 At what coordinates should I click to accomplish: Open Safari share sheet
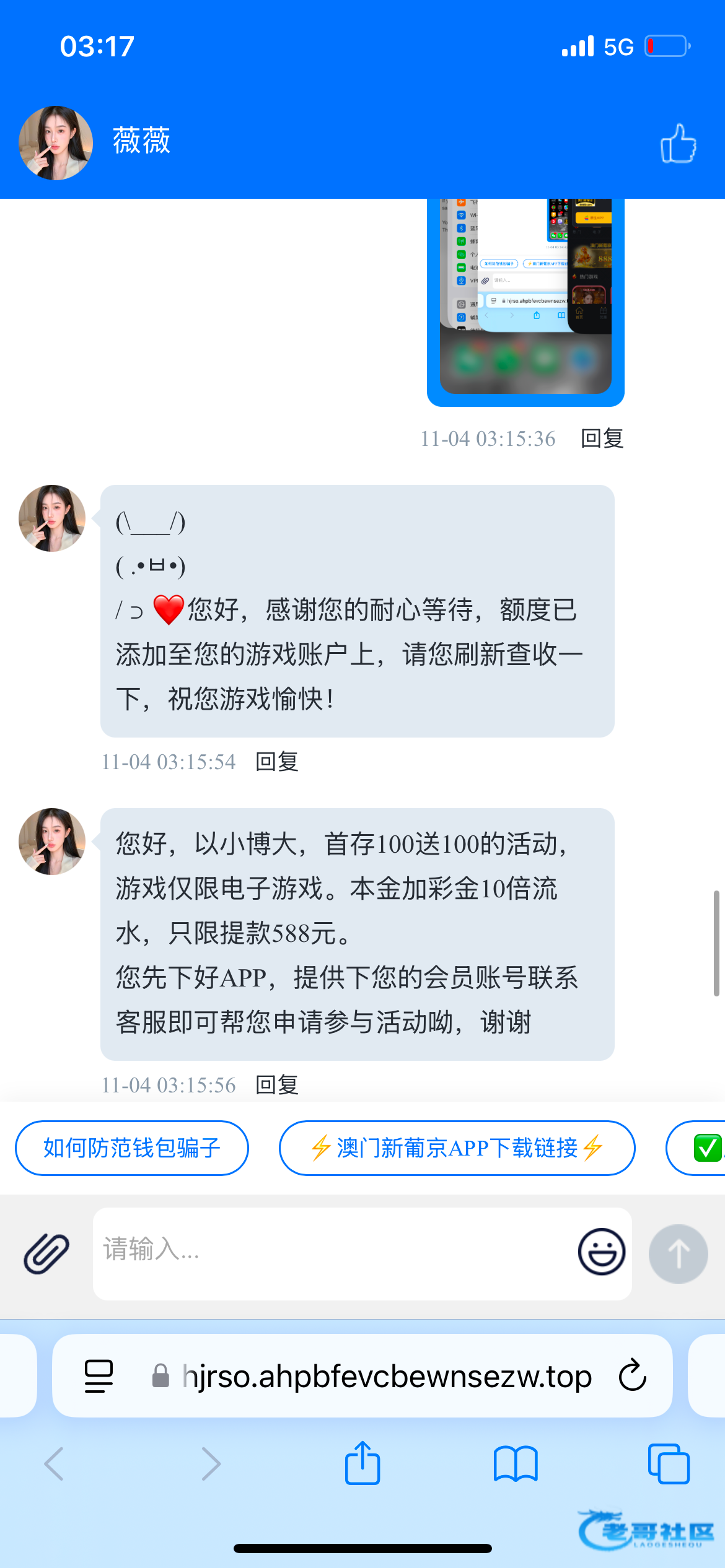362,1464
